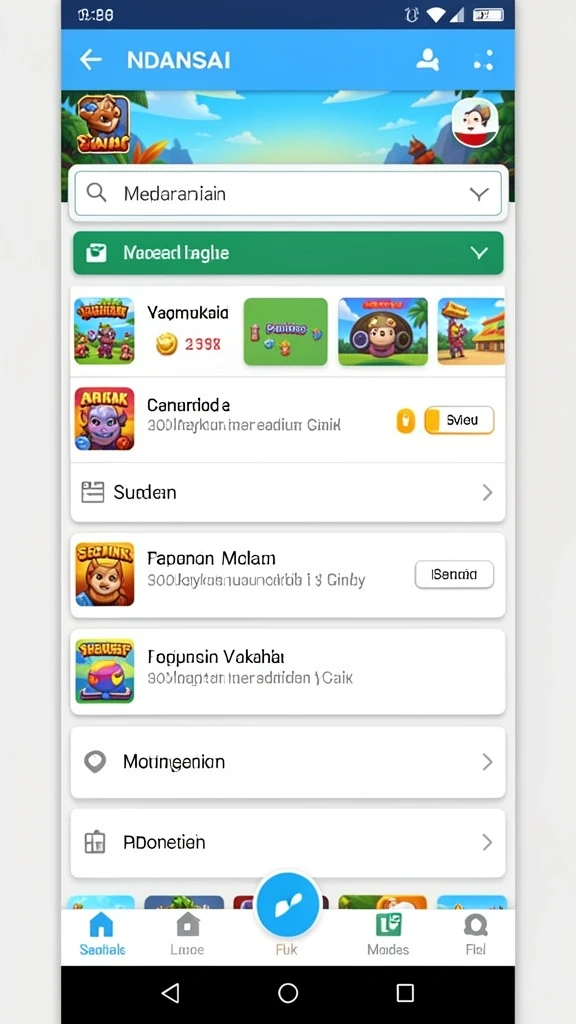
Task: Tap the ISenaia button beside Fapenan Molam
Action: pyautogui.click(x=454, y=574)
